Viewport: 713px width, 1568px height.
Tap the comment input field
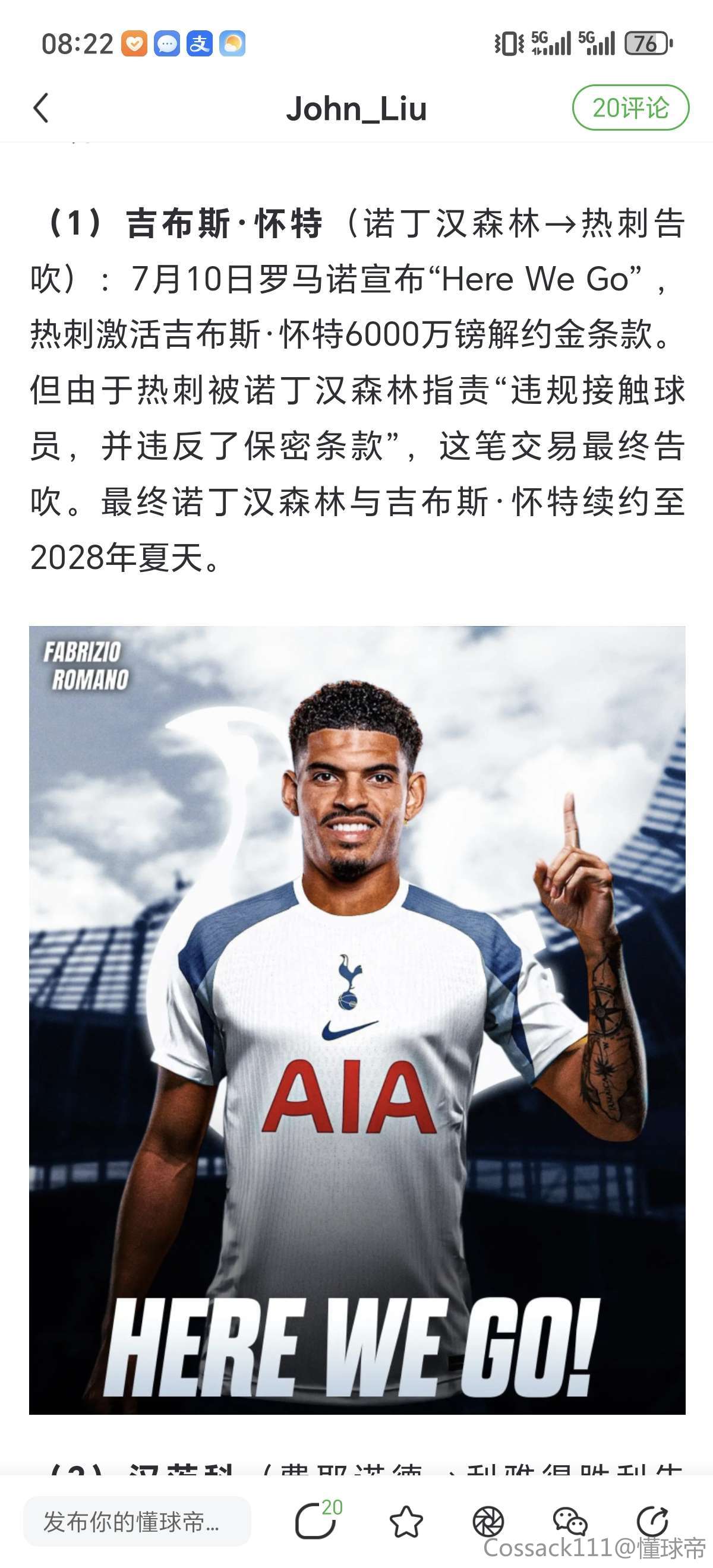pyautogui.click(x=137, y=1521)
